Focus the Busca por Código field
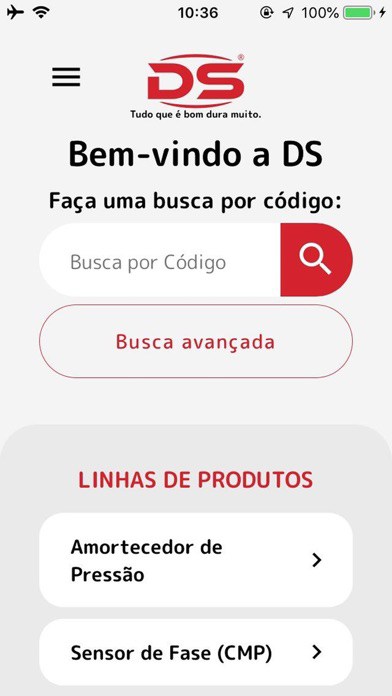The width and height of the screenshot is (392, 696). [160, 260]
